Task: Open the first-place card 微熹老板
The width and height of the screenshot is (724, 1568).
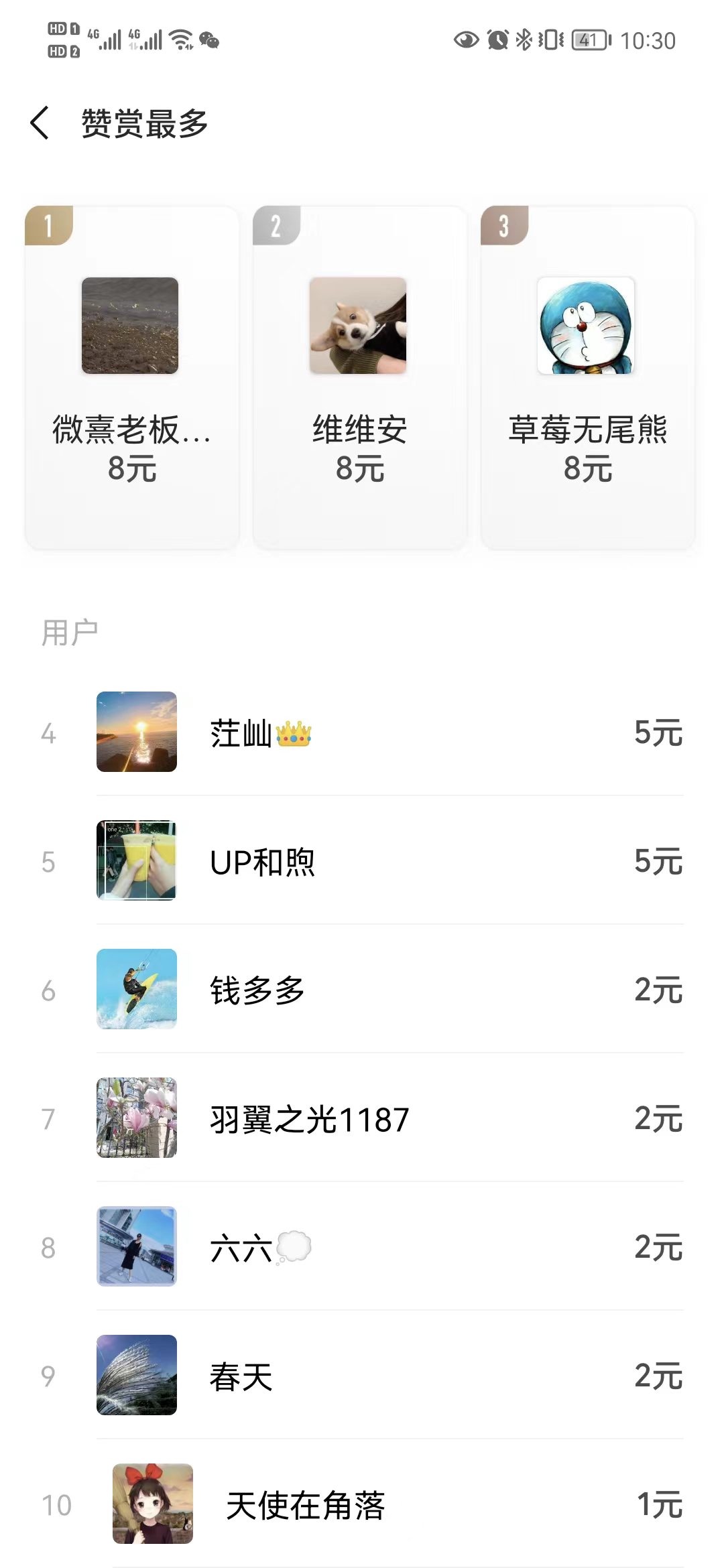Action: [x=132, y=378]
